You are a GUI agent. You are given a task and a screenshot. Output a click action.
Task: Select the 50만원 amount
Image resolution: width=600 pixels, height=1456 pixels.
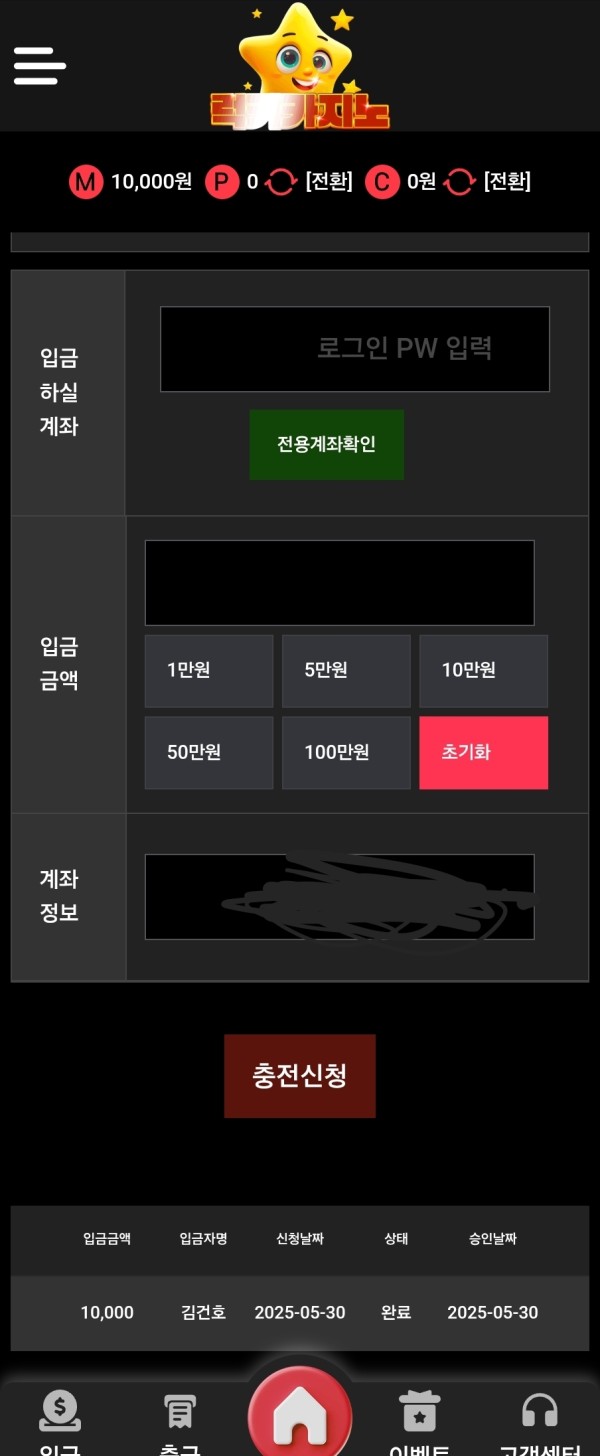[x=208, y=752]
